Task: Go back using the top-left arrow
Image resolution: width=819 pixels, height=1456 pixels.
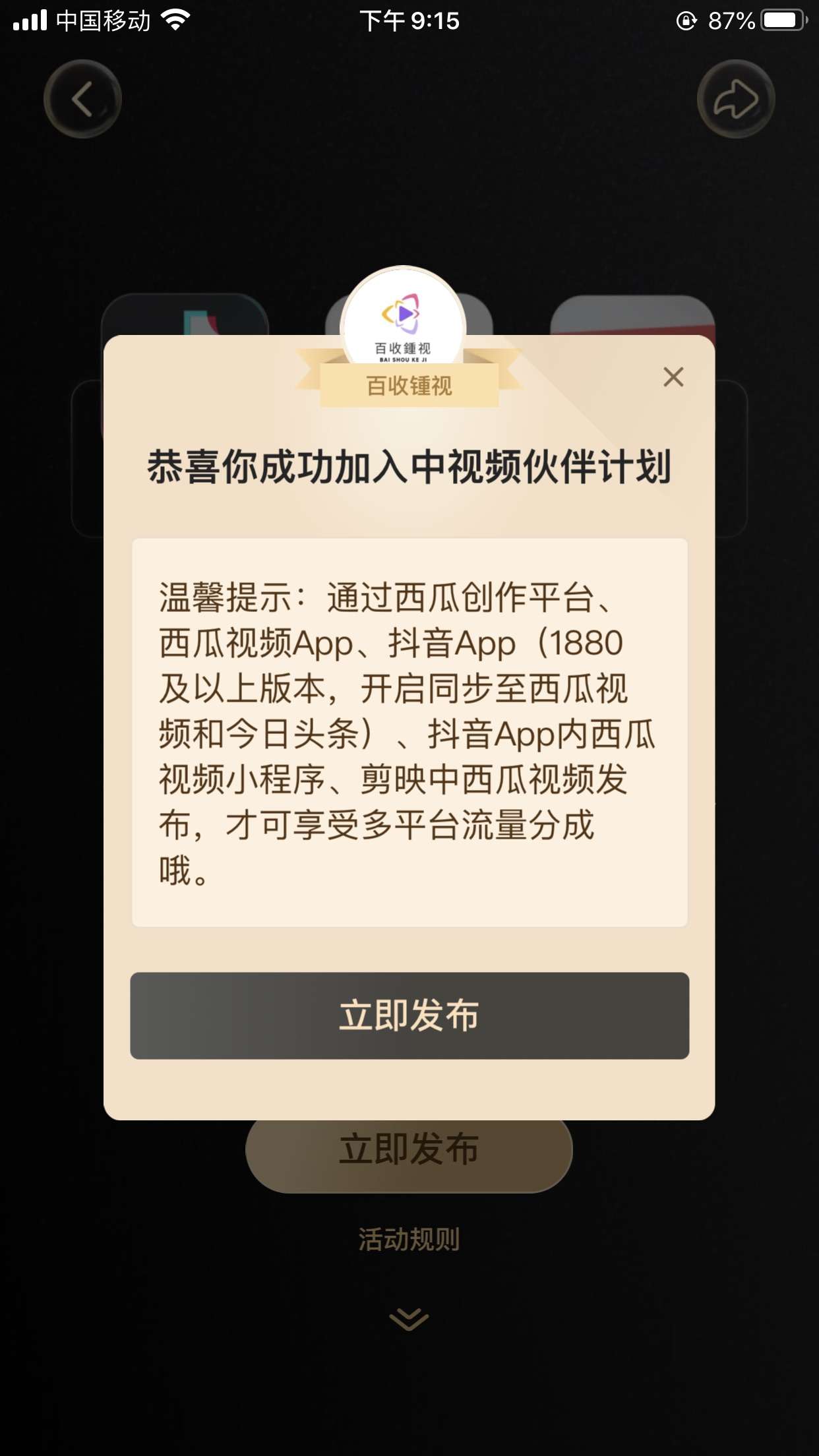Action: coord(82,100)
